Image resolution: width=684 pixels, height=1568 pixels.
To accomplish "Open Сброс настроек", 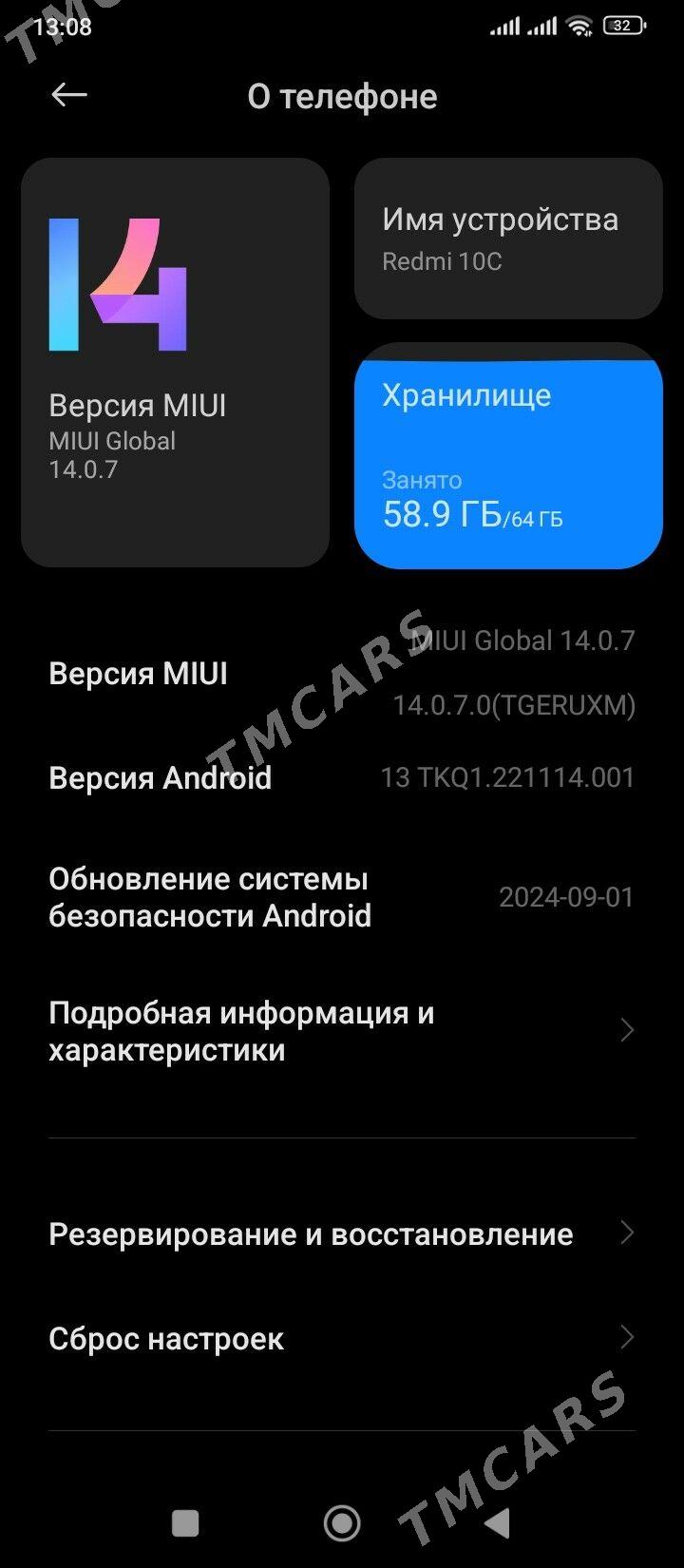I will (342, 1338).
